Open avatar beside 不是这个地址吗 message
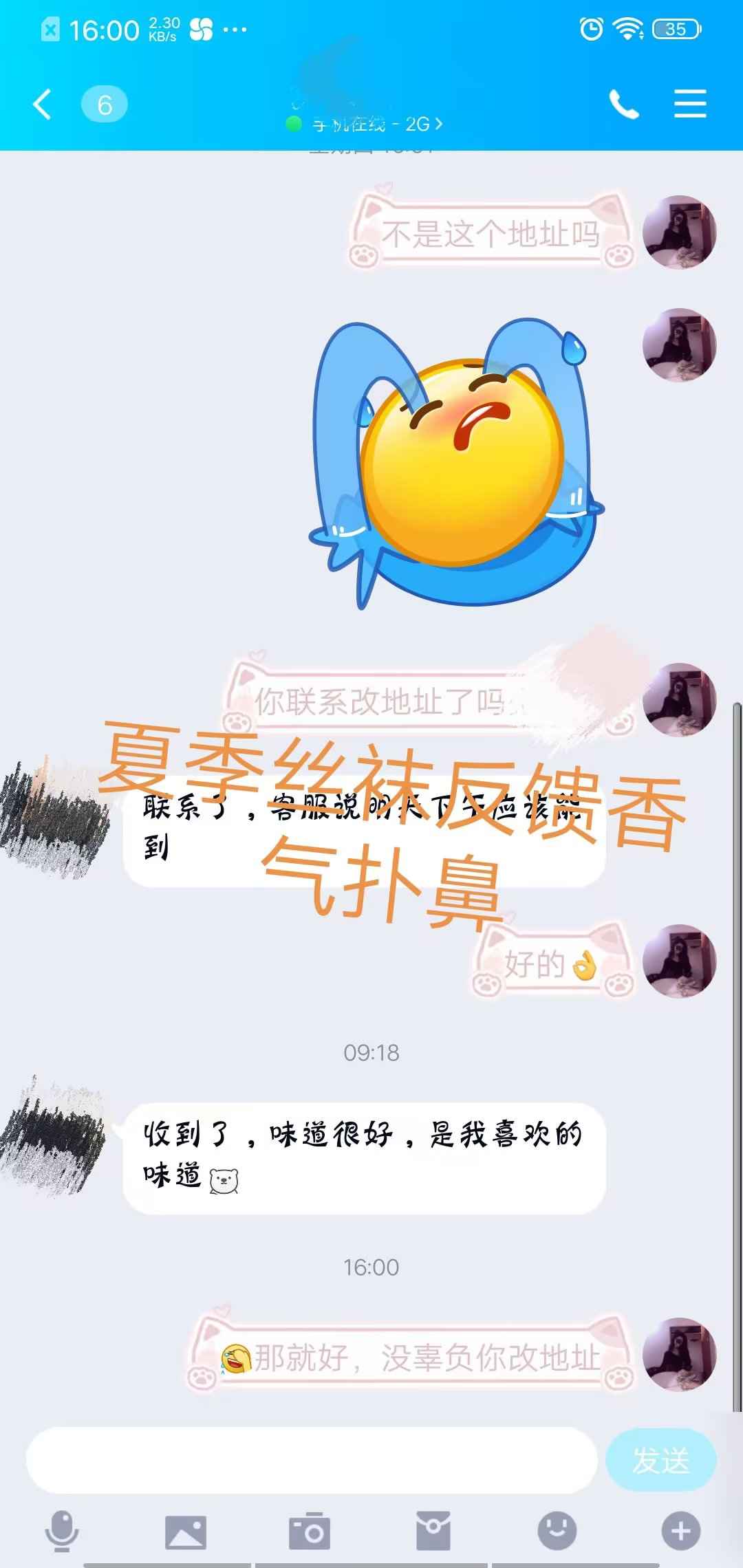 680,232
